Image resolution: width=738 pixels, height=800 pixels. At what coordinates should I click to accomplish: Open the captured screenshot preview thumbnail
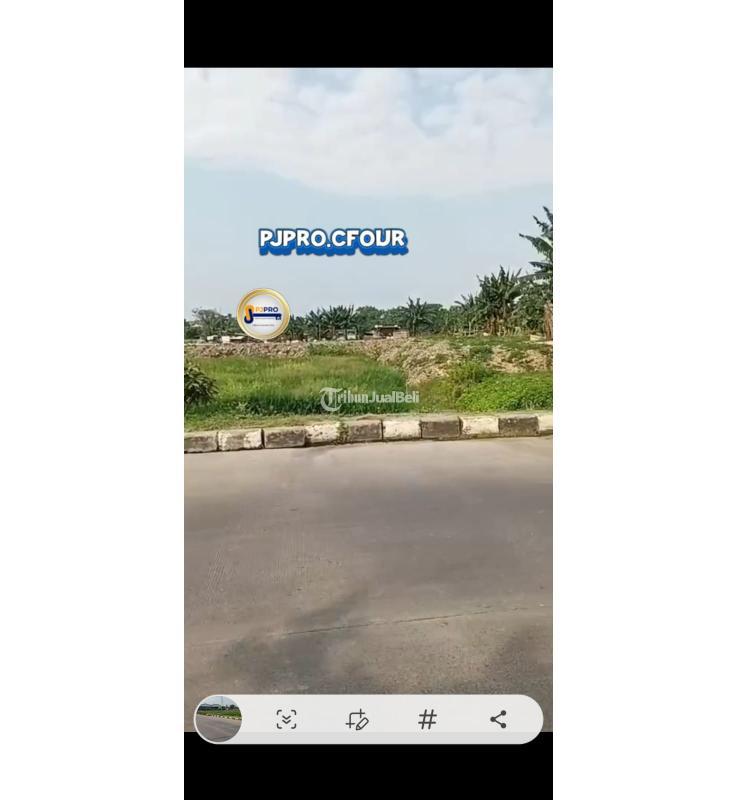[x=218, y=719]
